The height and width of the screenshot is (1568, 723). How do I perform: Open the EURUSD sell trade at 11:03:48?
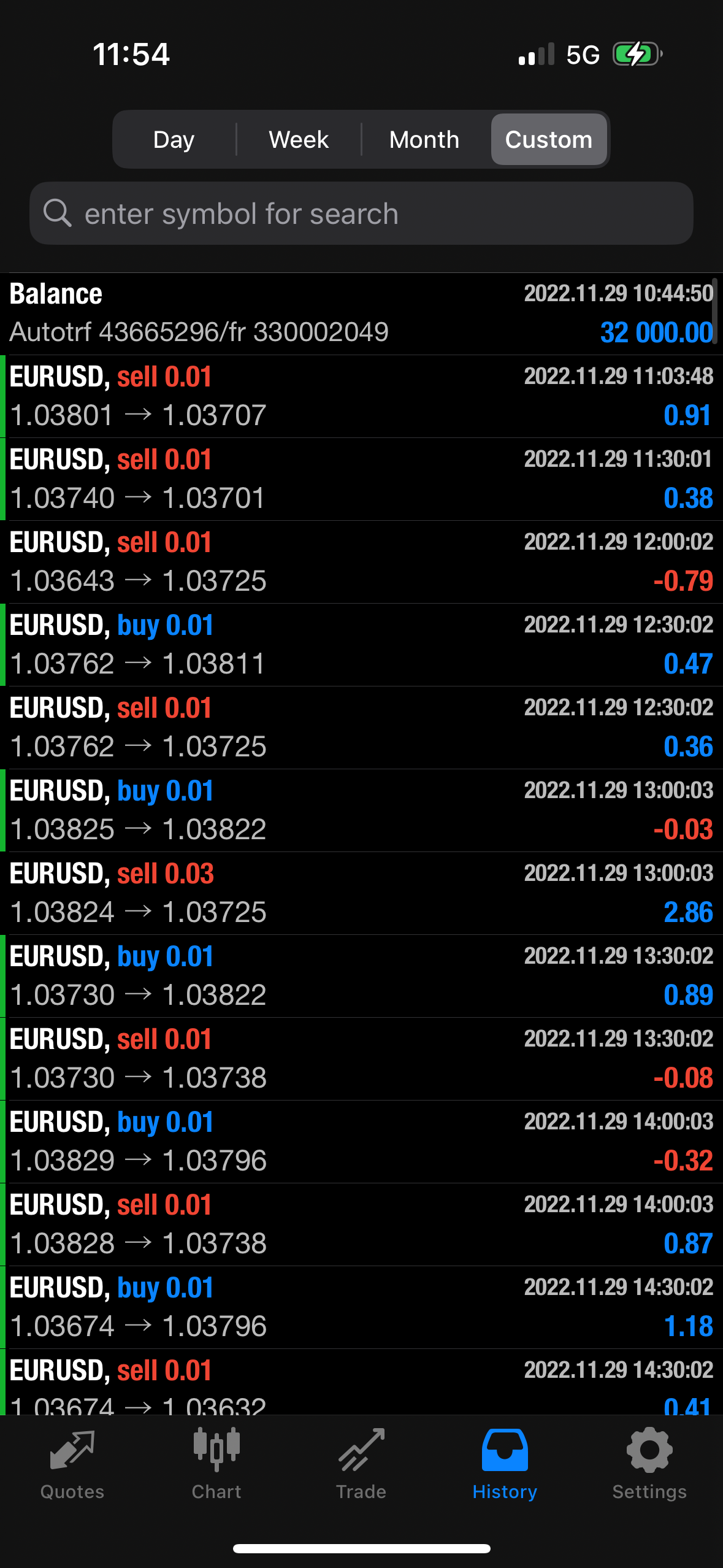(361, 396)
